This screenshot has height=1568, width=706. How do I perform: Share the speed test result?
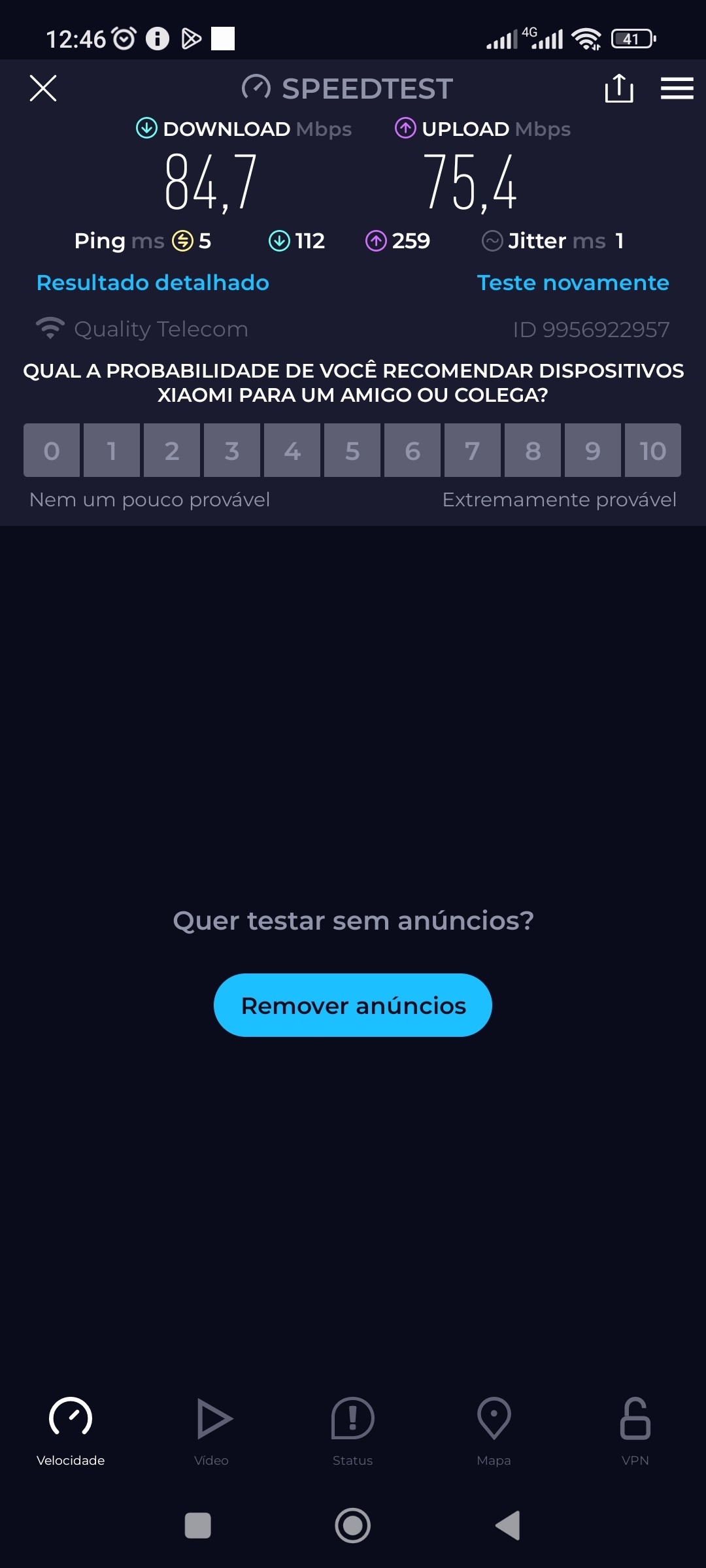[x=618, y=88]
